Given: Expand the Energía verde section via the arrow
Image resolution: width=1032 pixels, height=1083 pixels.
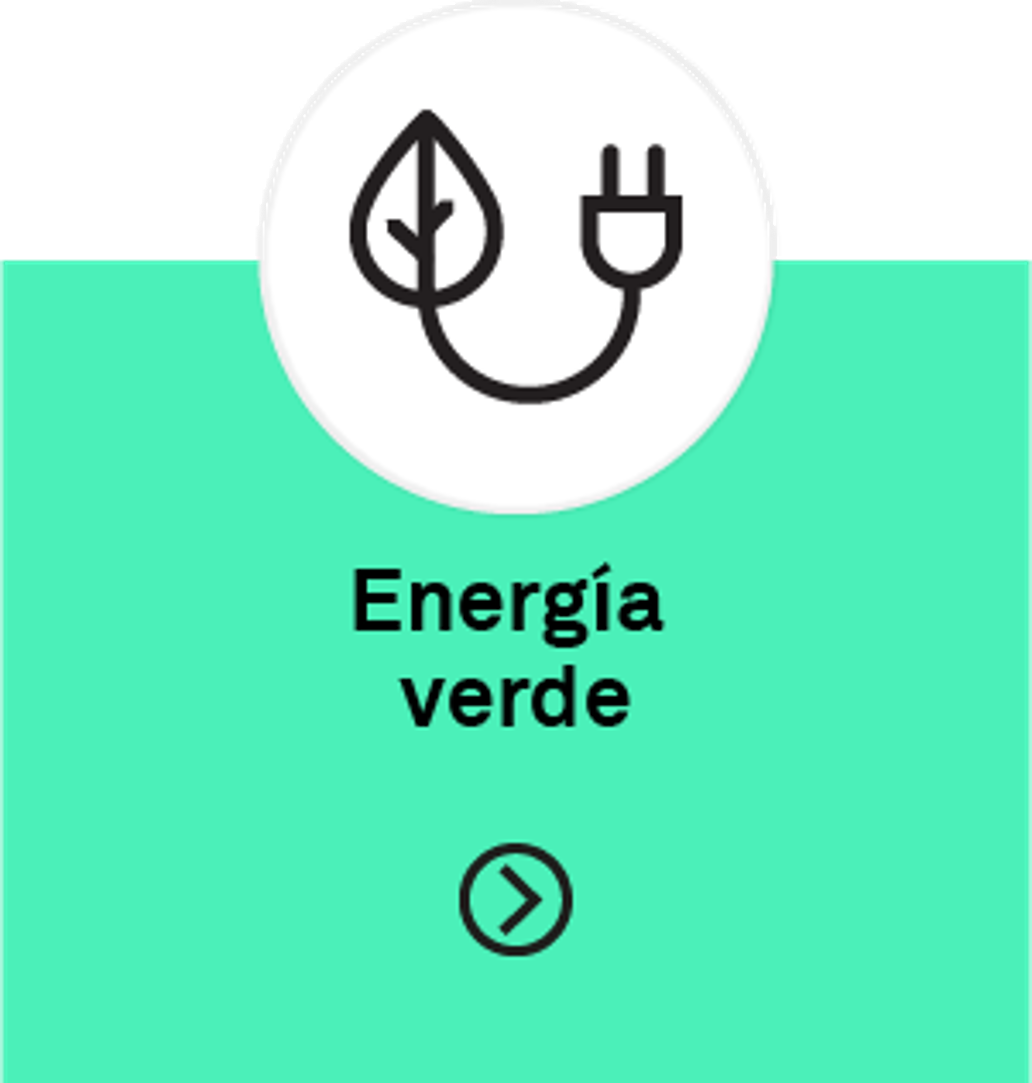Looking at the screenshot, I should 518,898.
